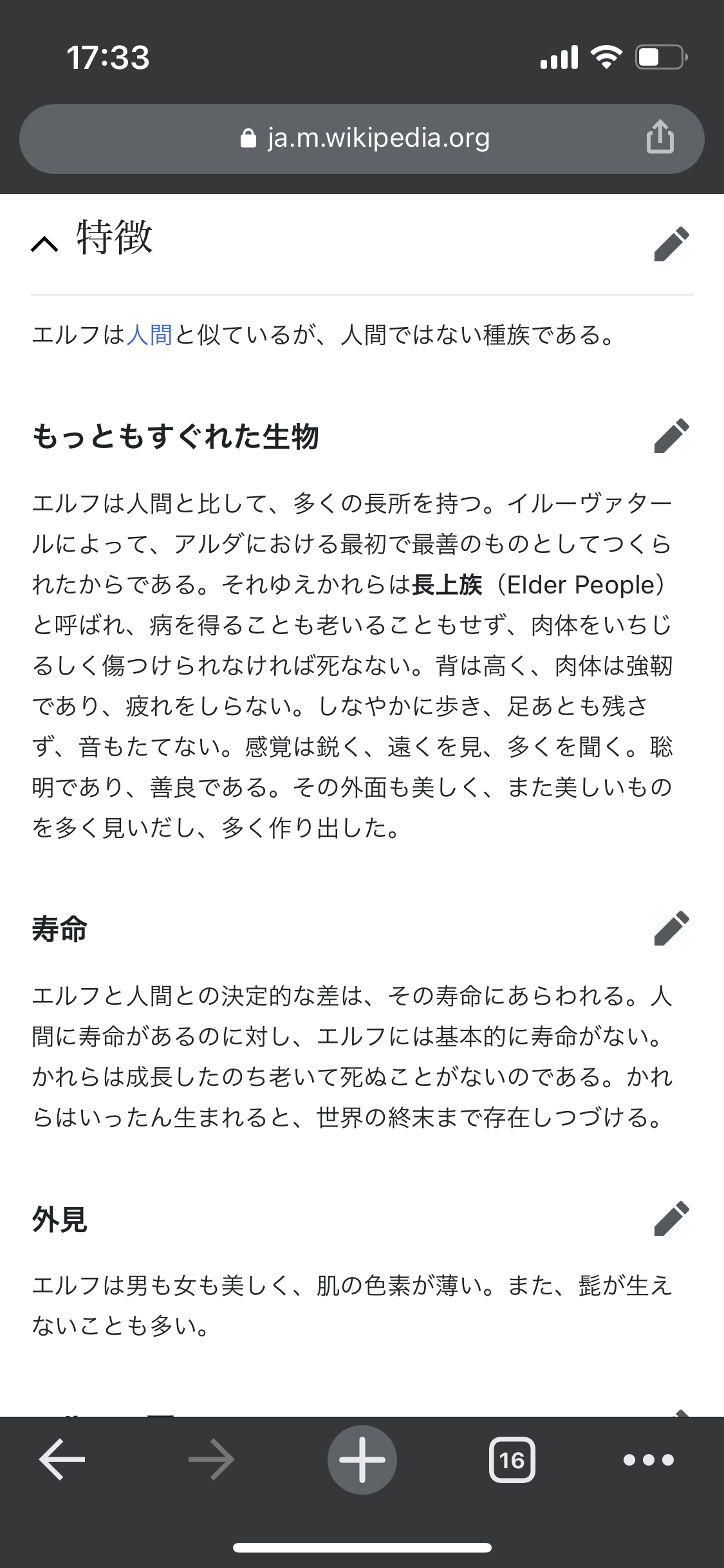The image size is (724, 1568).
Task: Tap the ja.m.wikipedia.org address bar
Action: tap(362, 138)
